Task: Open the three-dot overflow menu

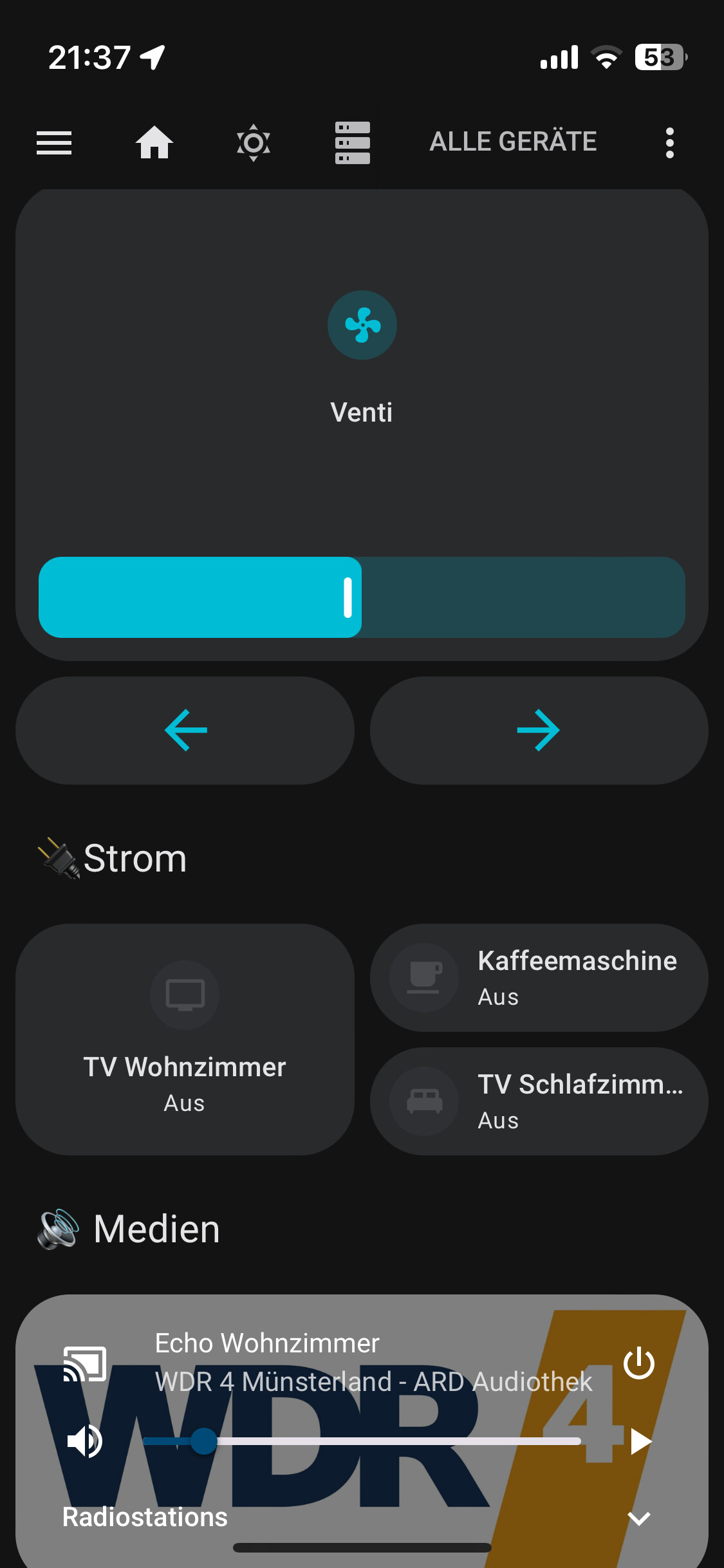Action: pyautogui.click(x=670, y=142)
